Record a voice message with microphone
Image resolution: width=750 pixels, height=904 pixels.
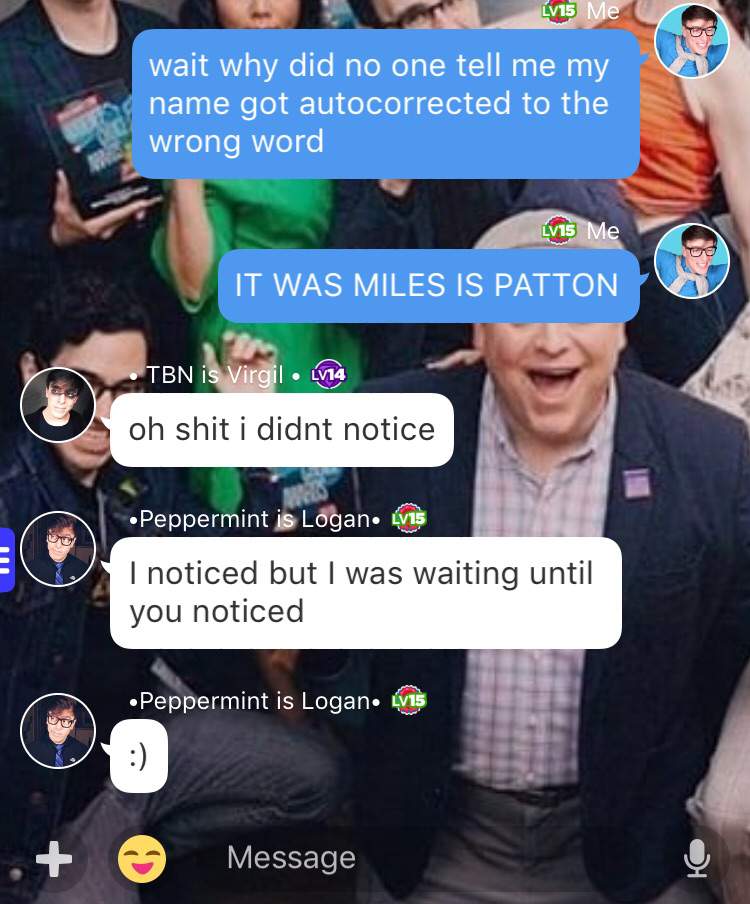696,858
